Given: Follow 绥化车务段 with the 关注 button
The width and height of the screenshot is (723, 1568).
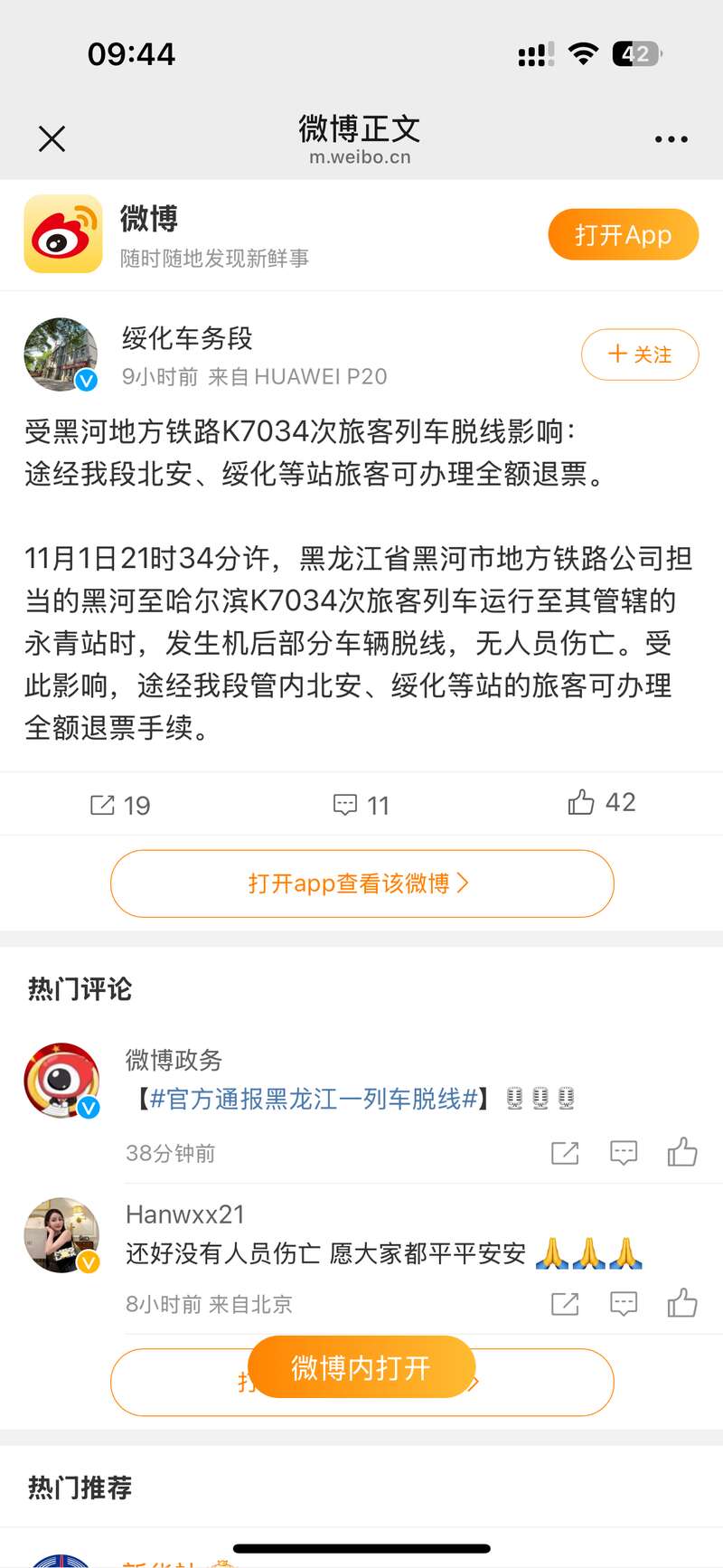Looking at the screenshot, I should 639,354.
